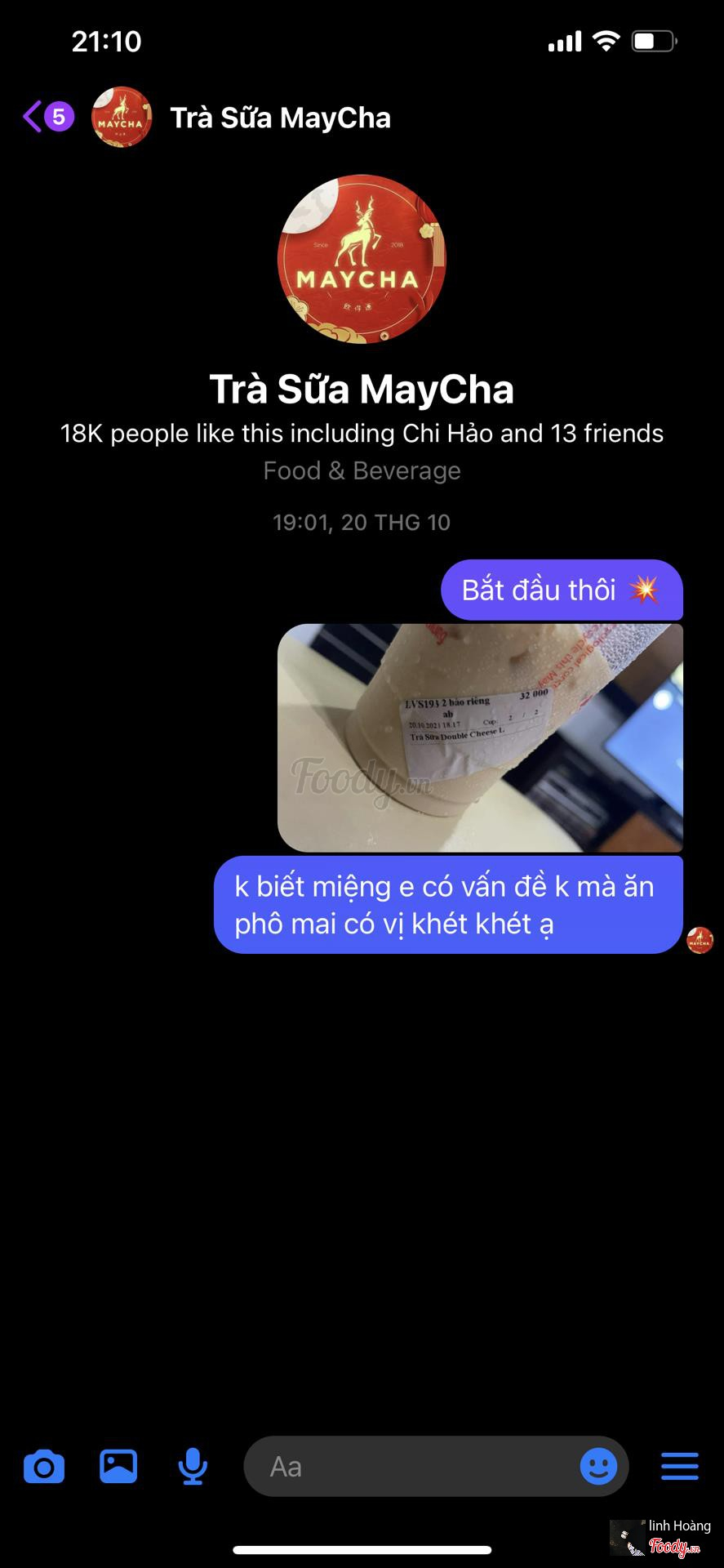
Task: Open the camera to take a photo
Action: coord(44,1467)
